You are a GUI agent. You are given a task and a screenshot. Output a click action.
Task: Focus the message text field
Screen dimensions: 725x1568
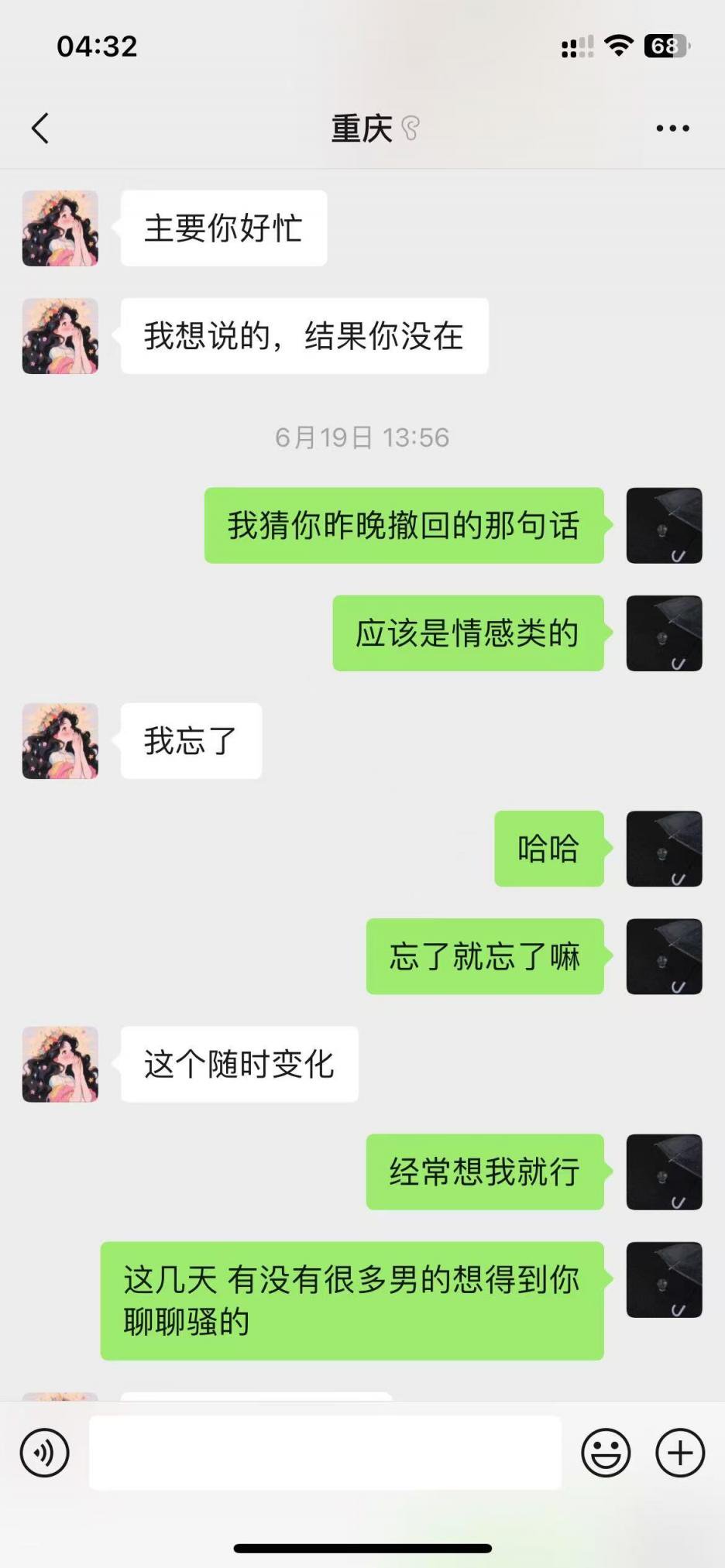click(325, 1453)
